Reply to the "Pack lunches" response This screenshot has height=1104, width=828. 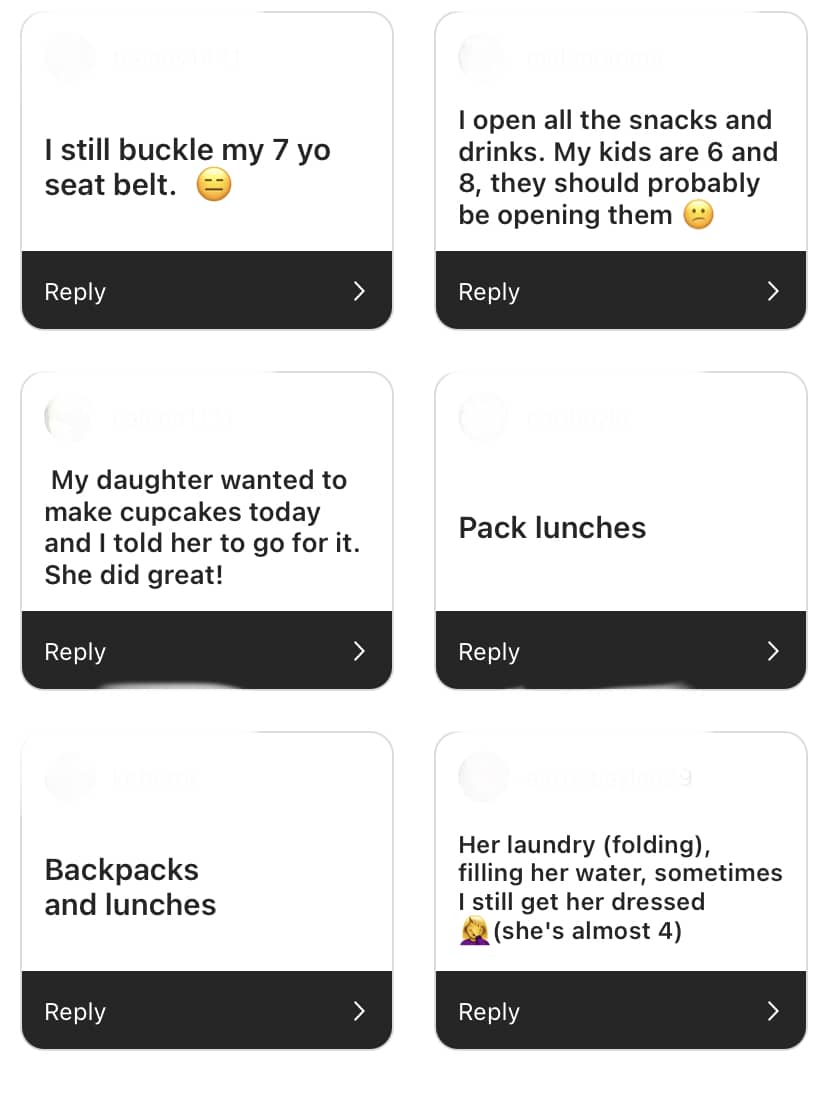620,651
